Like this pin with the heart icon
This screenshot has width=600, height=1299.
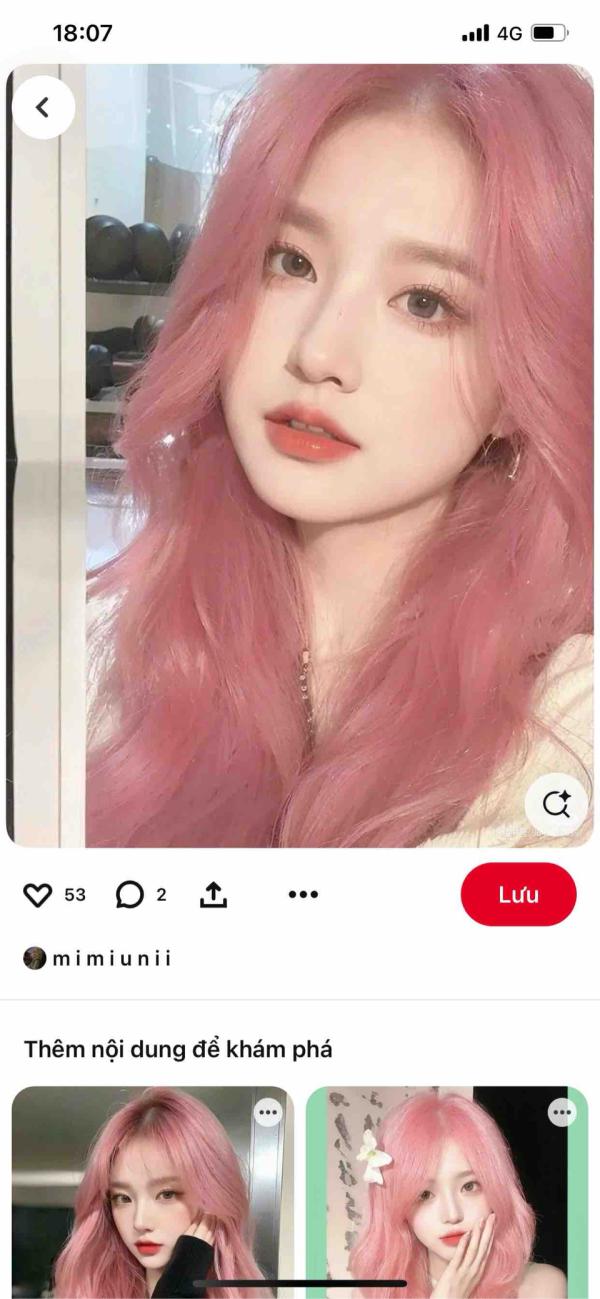[x=37, y=895]
